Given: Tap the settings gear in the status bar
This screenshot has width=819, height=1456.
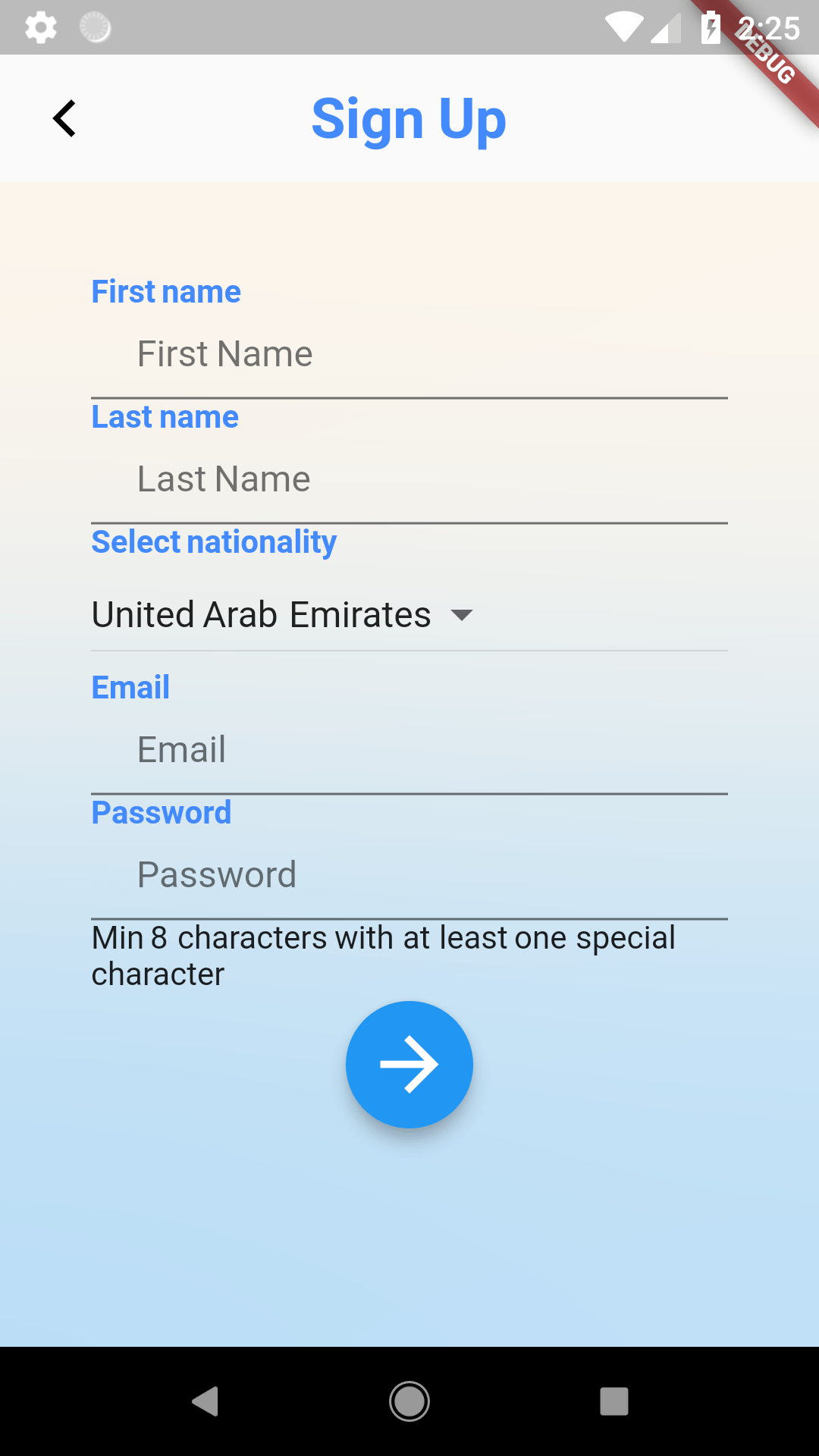Looking at the screenshot, I should point(40,27).
